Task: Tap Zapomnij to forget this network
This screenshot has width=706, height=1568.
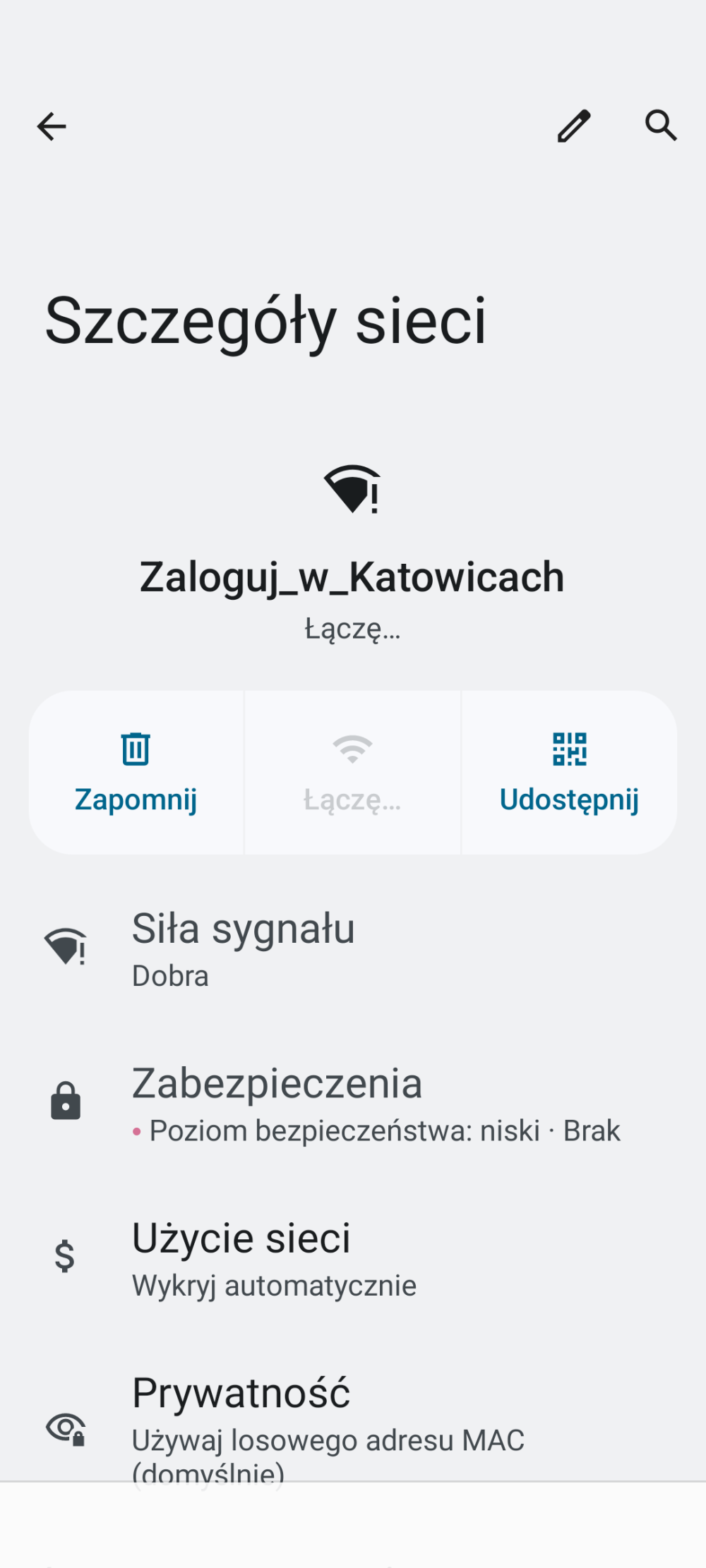Action: click(136, 773)
